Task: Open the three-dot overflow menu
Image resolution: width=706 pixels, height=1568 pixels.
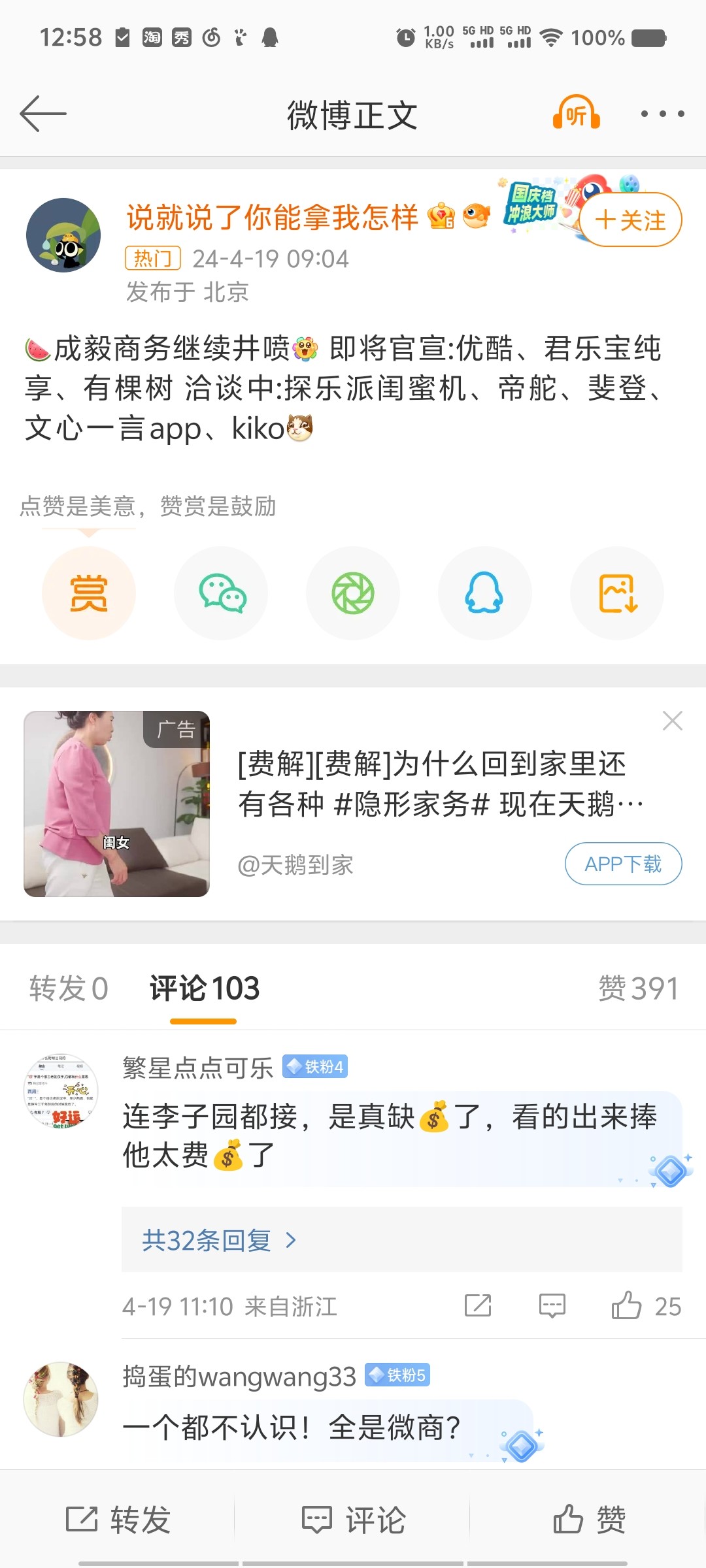Action: pos(662,114)
